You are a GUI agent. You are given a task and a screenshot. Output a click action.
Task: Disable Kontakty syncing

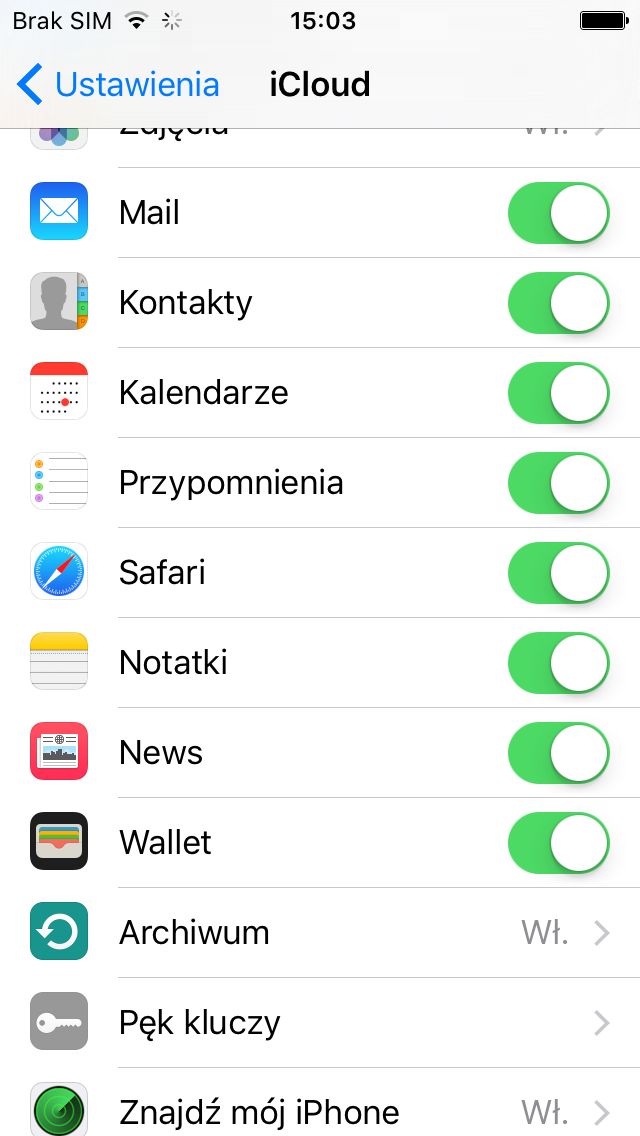click(558, 303)
